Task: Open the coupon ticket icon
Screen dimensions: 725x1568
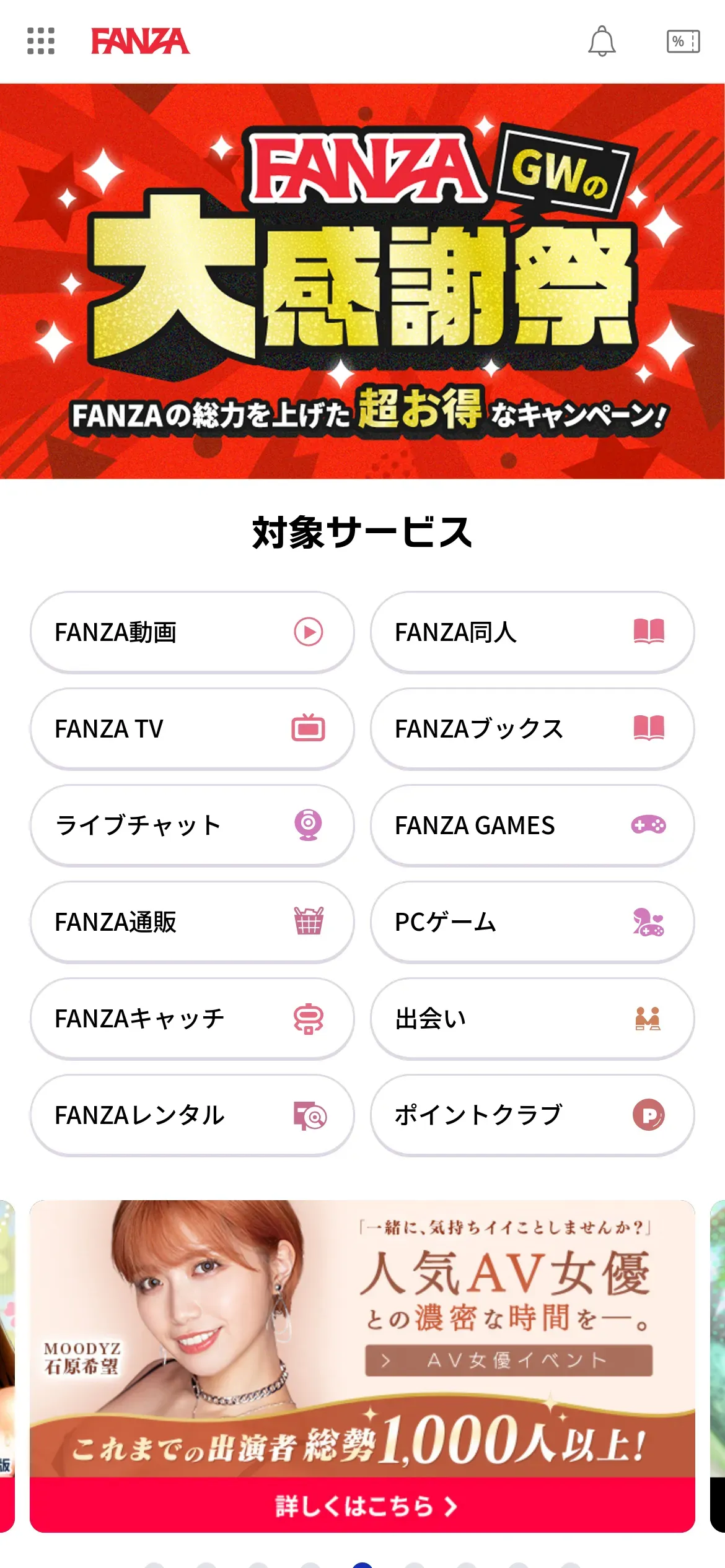Action: coord(683,41)
